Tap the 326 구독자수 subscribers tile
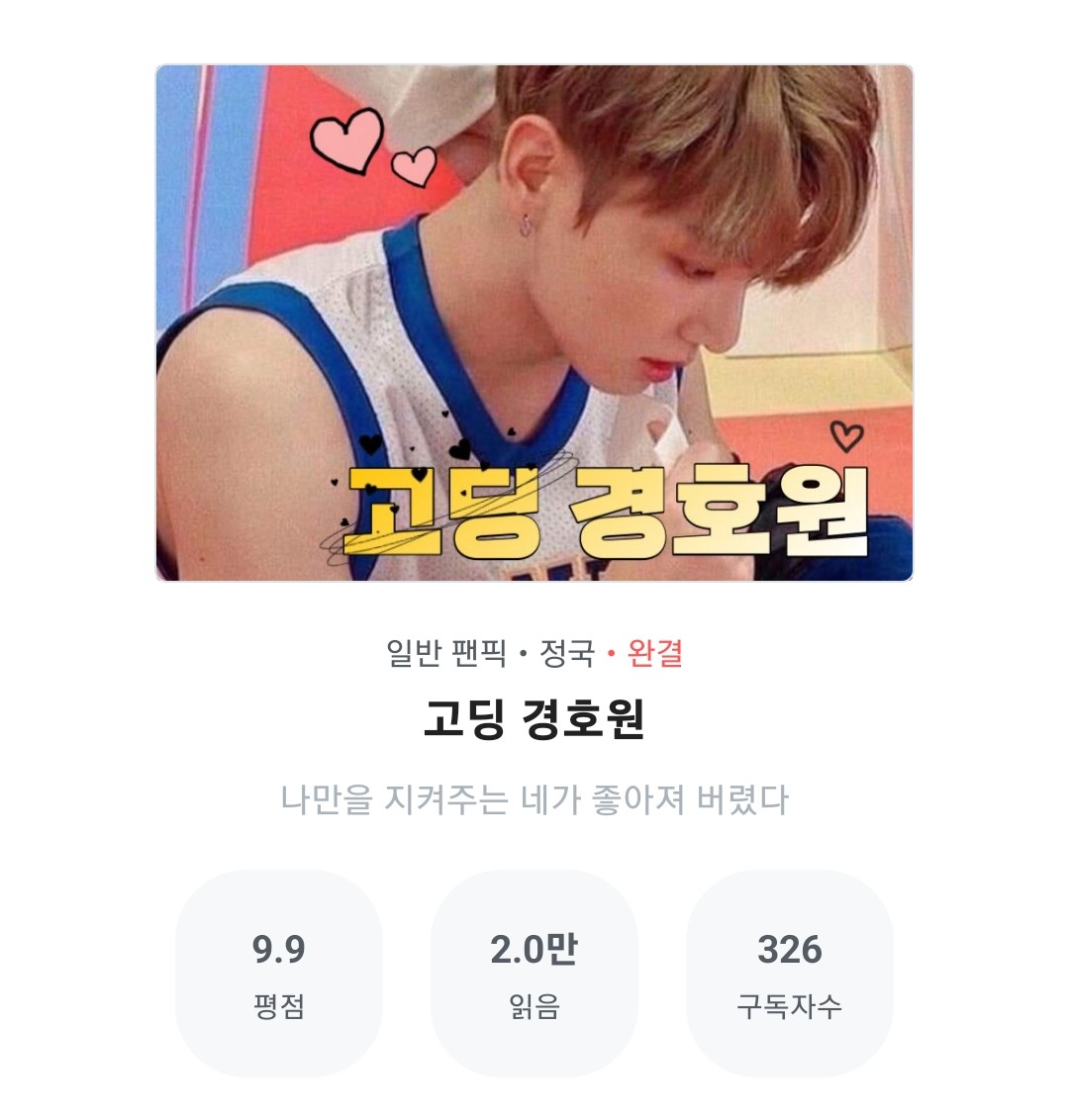1069x1120 pixels. pyautogui.click(x=789, y=974)
